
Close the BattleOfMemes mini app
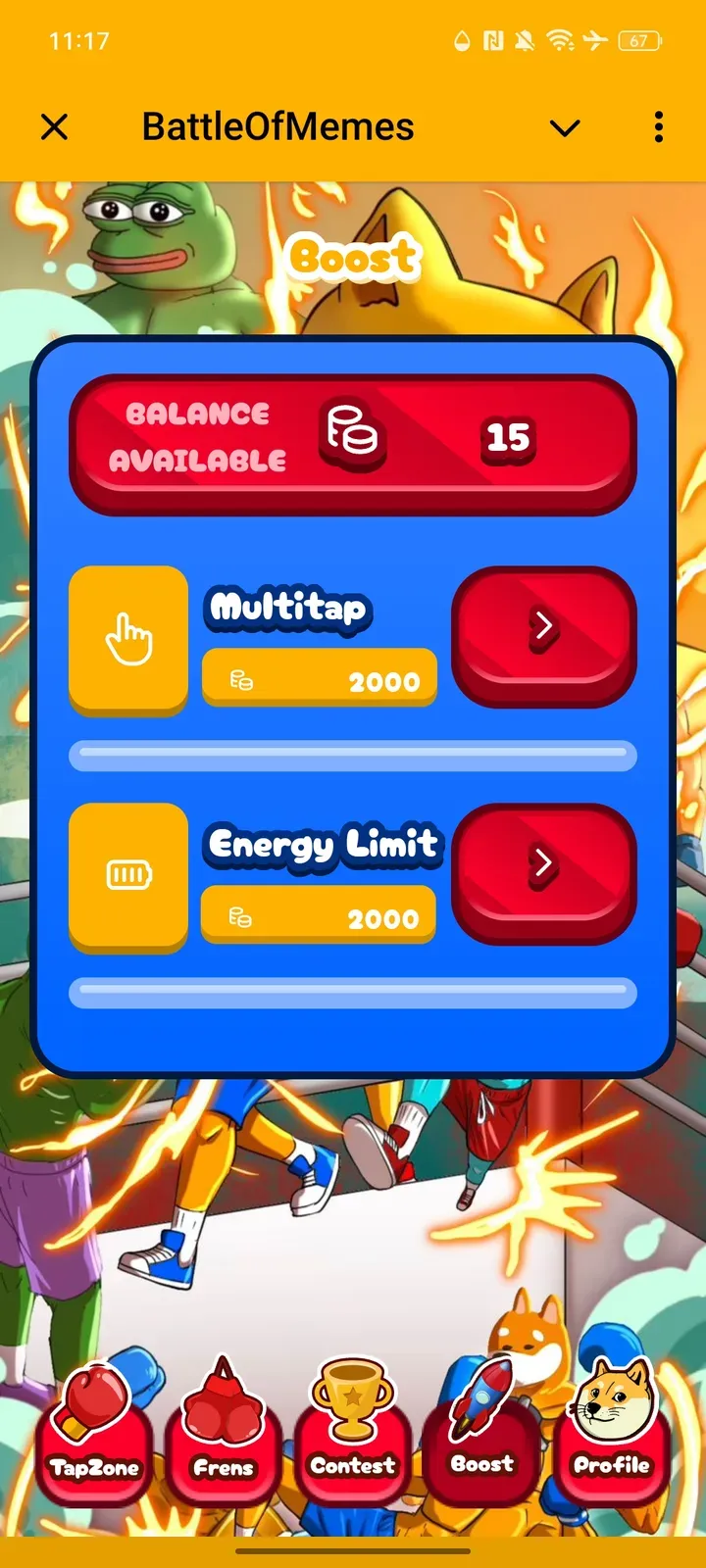(55, 127)
